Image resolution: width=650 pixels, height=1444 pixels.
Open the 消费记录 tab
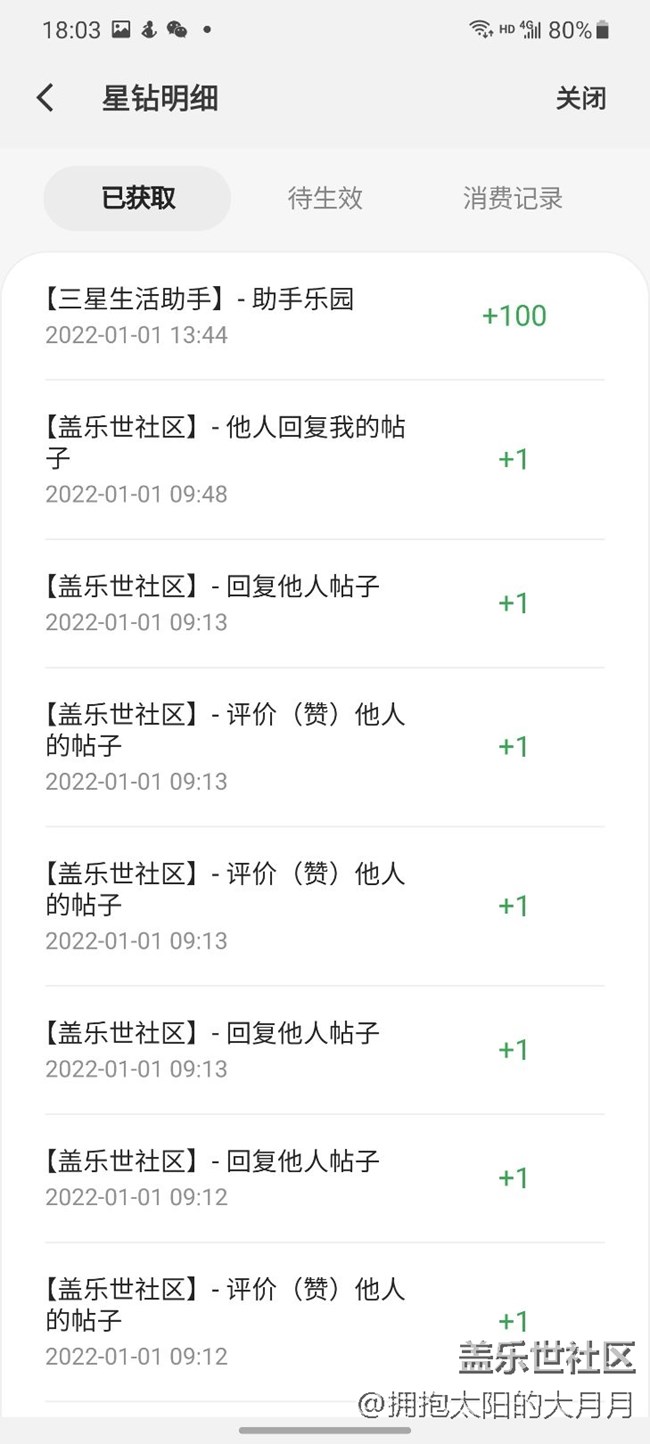click(x=512, y=198)
